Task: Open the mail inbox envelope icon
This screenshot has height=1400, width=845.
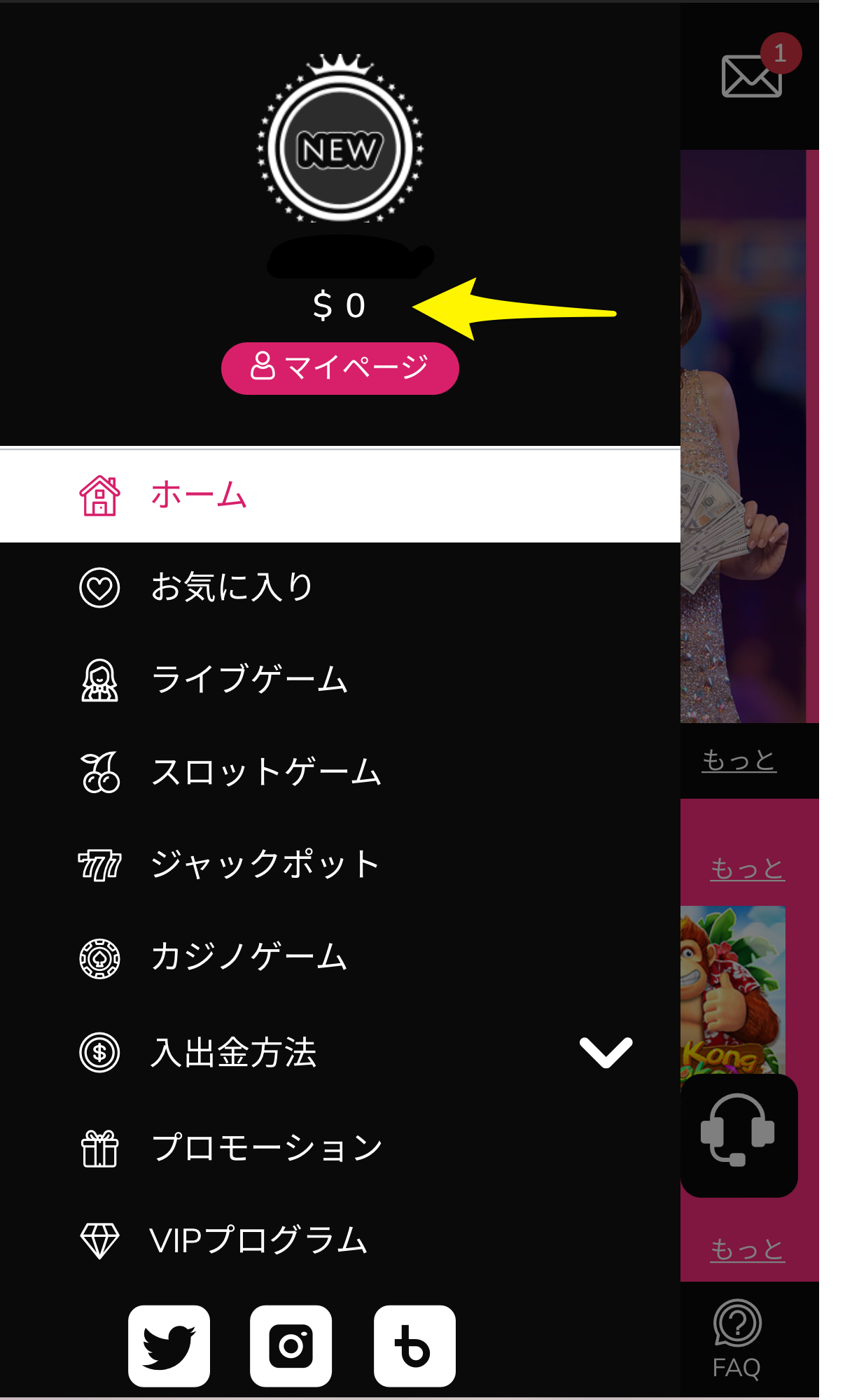Action: (751, 76)
